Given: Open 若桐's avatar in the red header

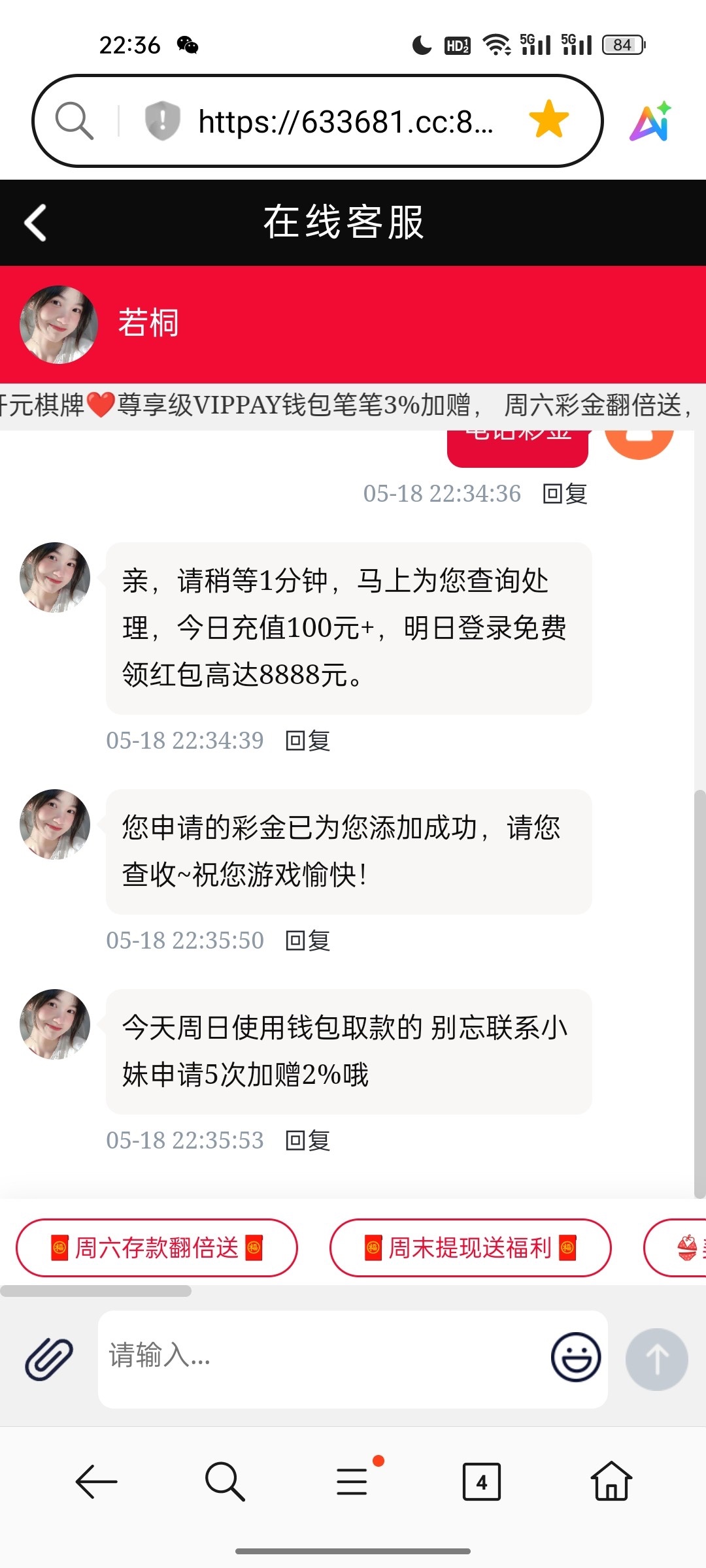Looking at the screenshot, I should coord(58,325).
